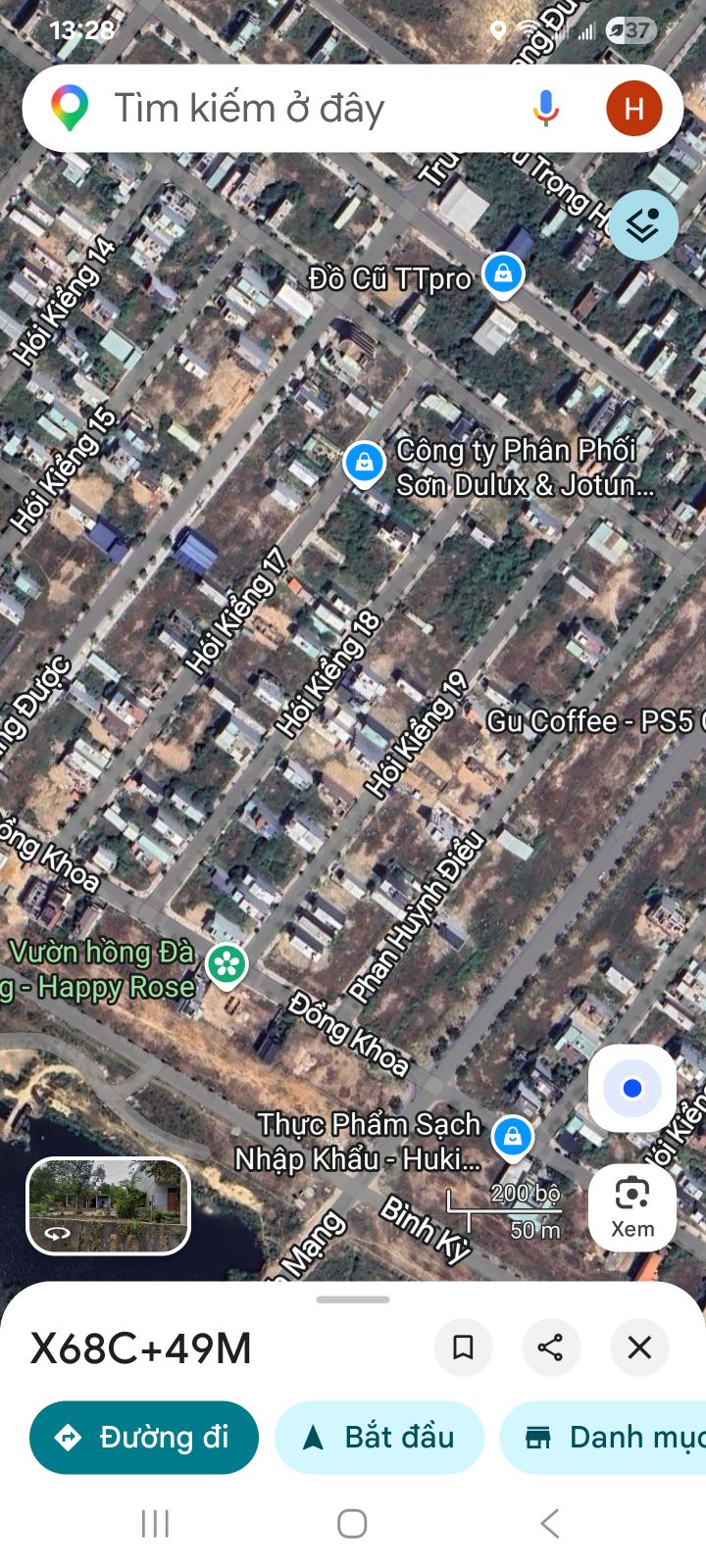Share the X68C+49M location
Viewport: 706px width, 1568px height.
pyautogui.click(x=551, y=1347)
